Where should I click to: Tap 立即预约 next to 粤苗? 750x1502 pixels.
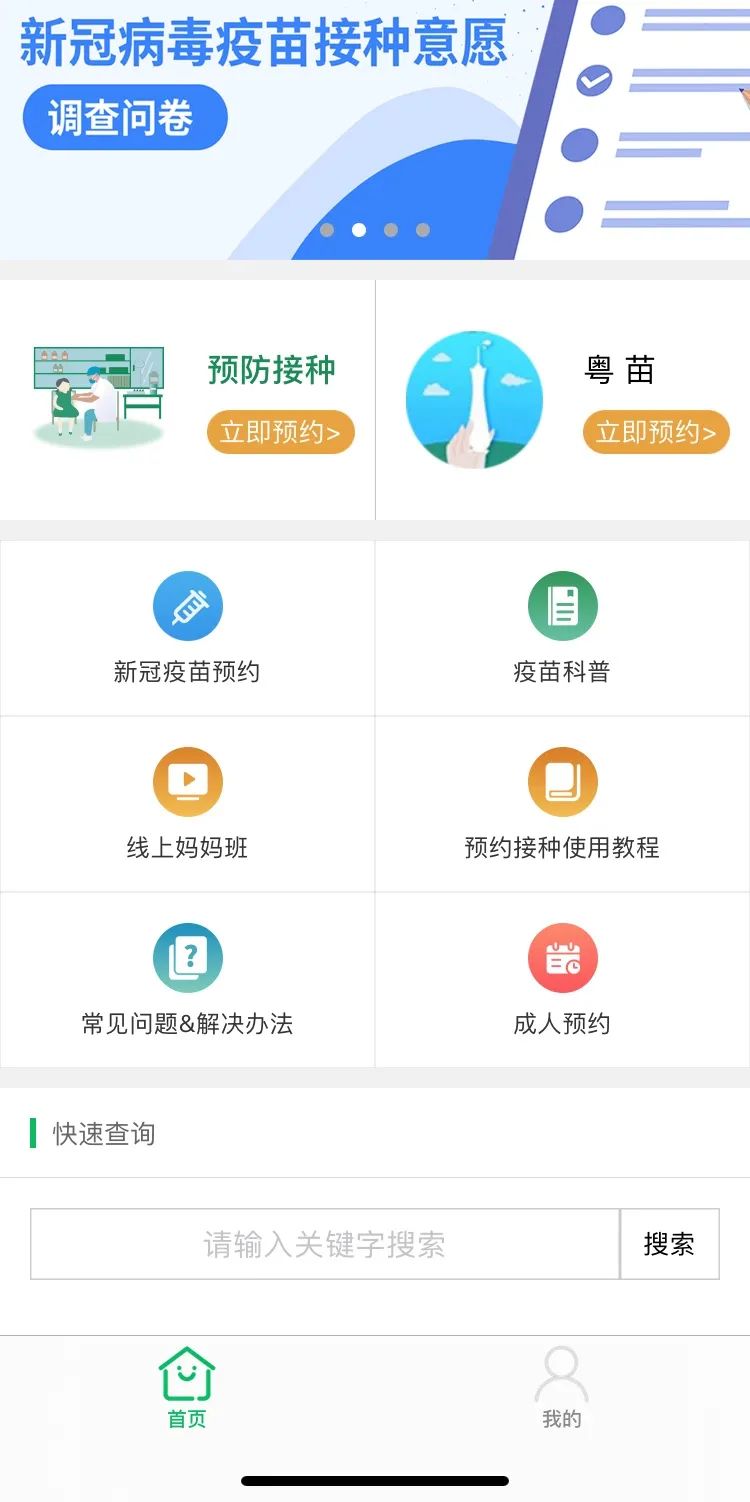pyautogui.click(x=656, y=432)
